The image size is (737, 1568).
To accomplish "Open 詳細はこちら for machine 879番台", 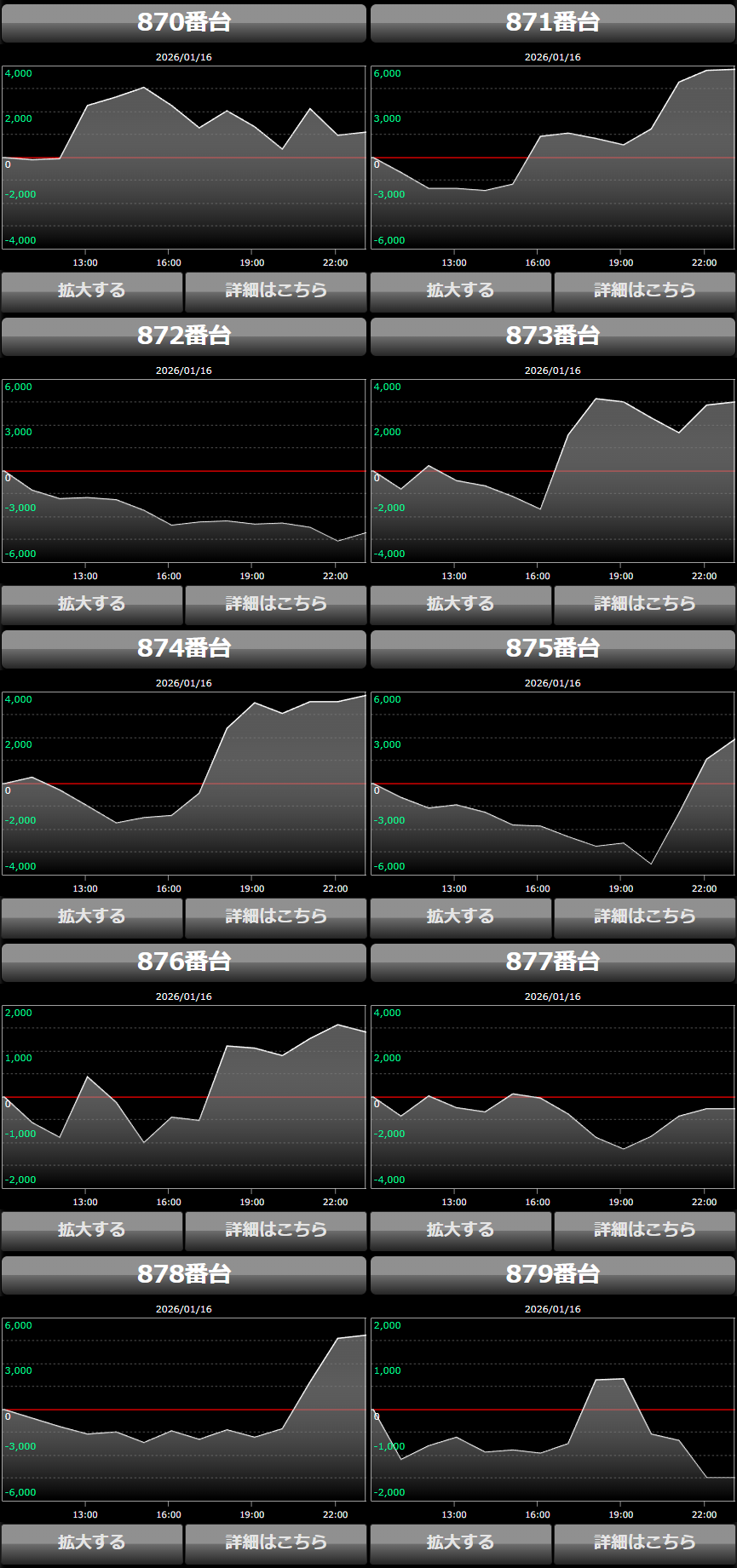I will pos(644,1543).
